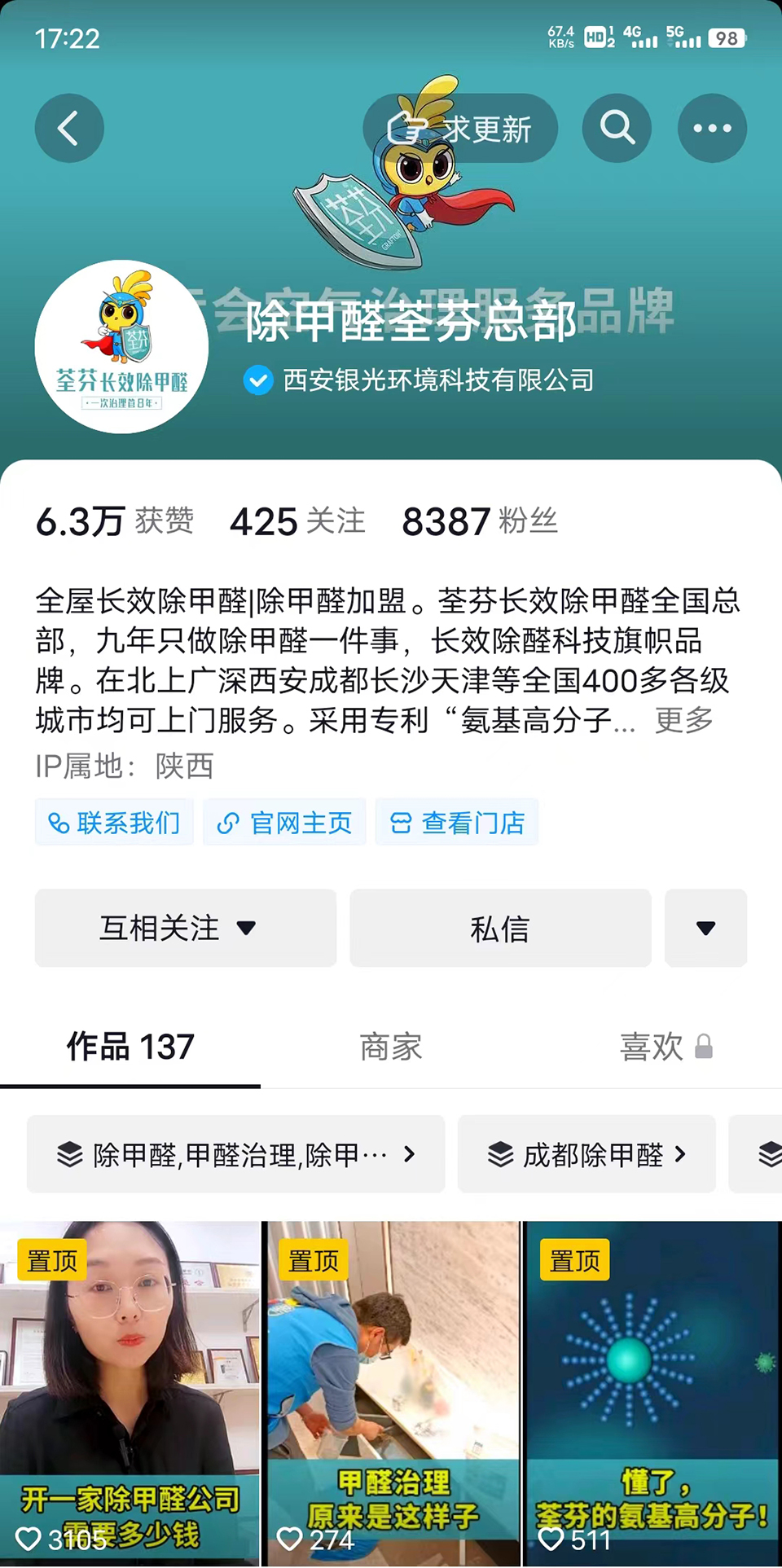Viewport: 782px width, 1568px height.
Task: Open the 联系我们 contact link
Action: 114,823
